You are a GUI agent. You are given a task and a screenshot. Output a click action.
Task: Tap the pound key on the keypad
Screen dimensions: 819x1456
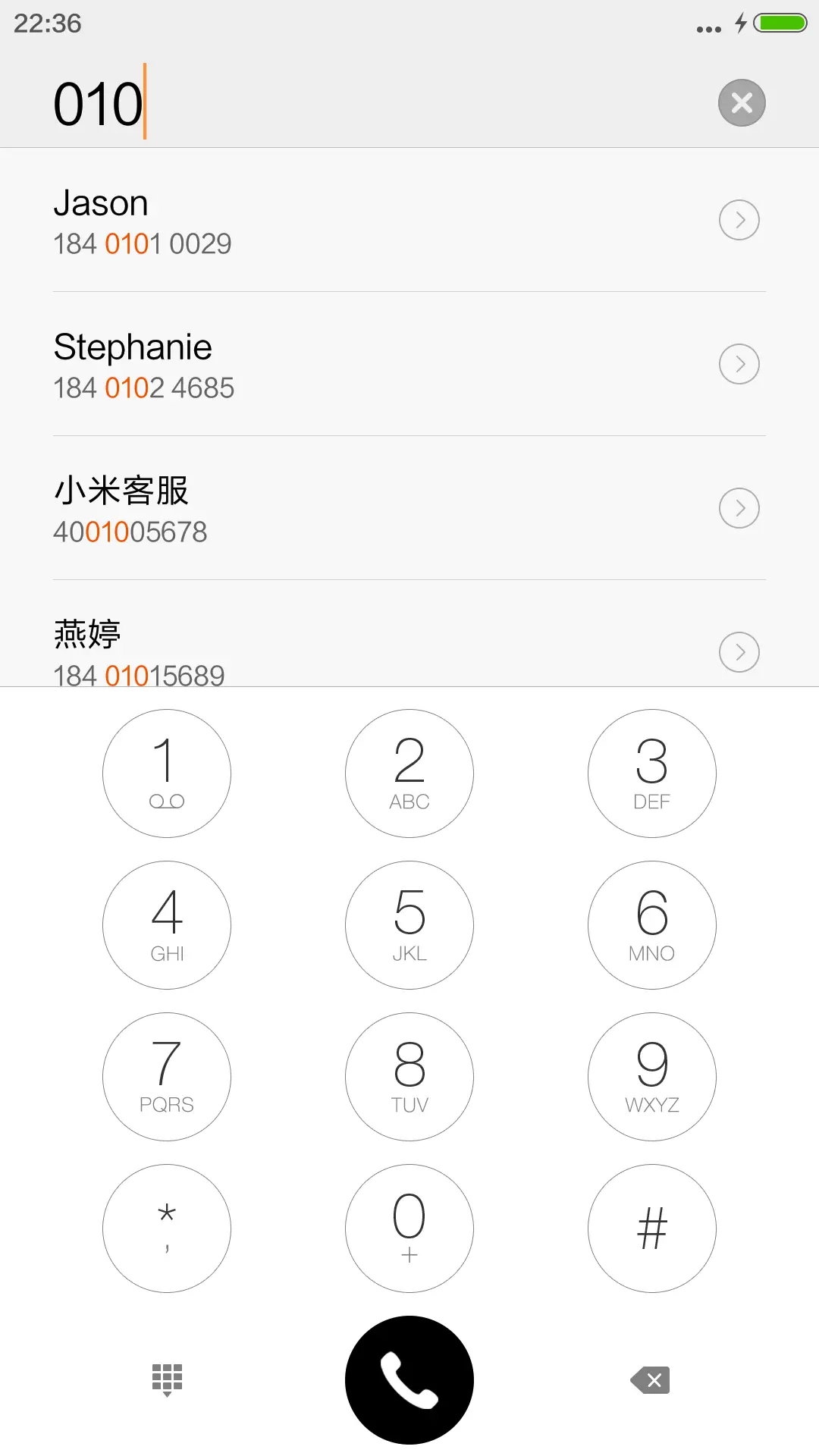pos(651,1228)
